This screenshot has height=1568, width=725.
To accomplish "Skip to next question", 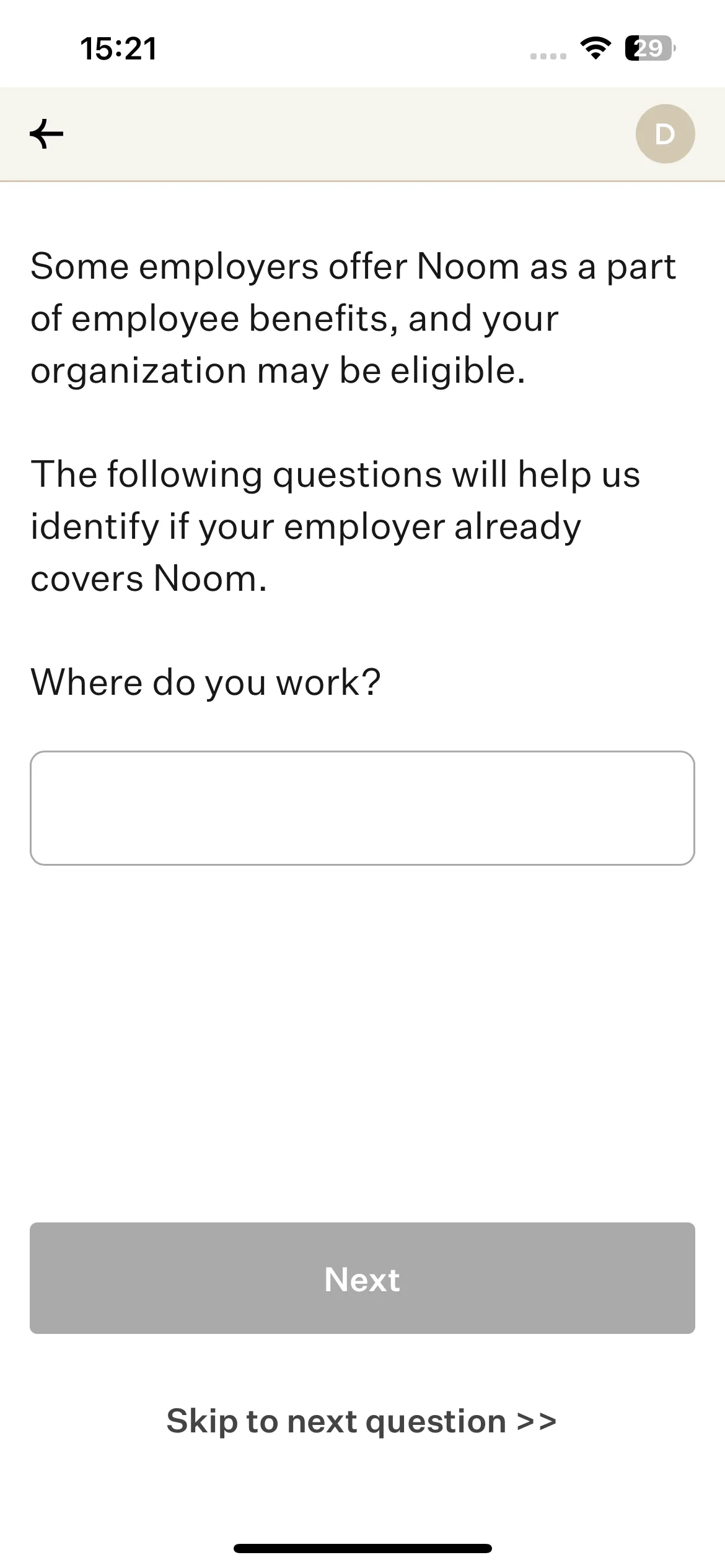I will (x=362, y=1421).
